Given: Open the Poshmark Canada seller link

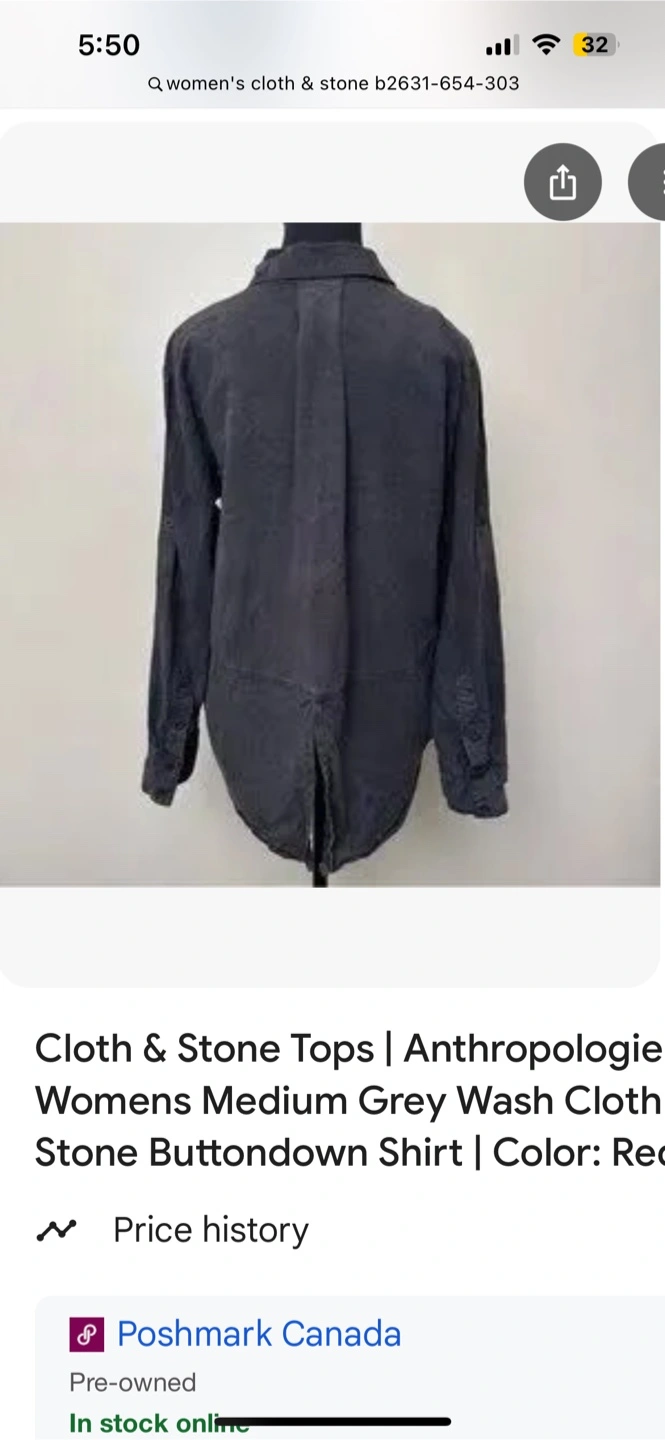Looking at the screenshot, I should 259,1334.
